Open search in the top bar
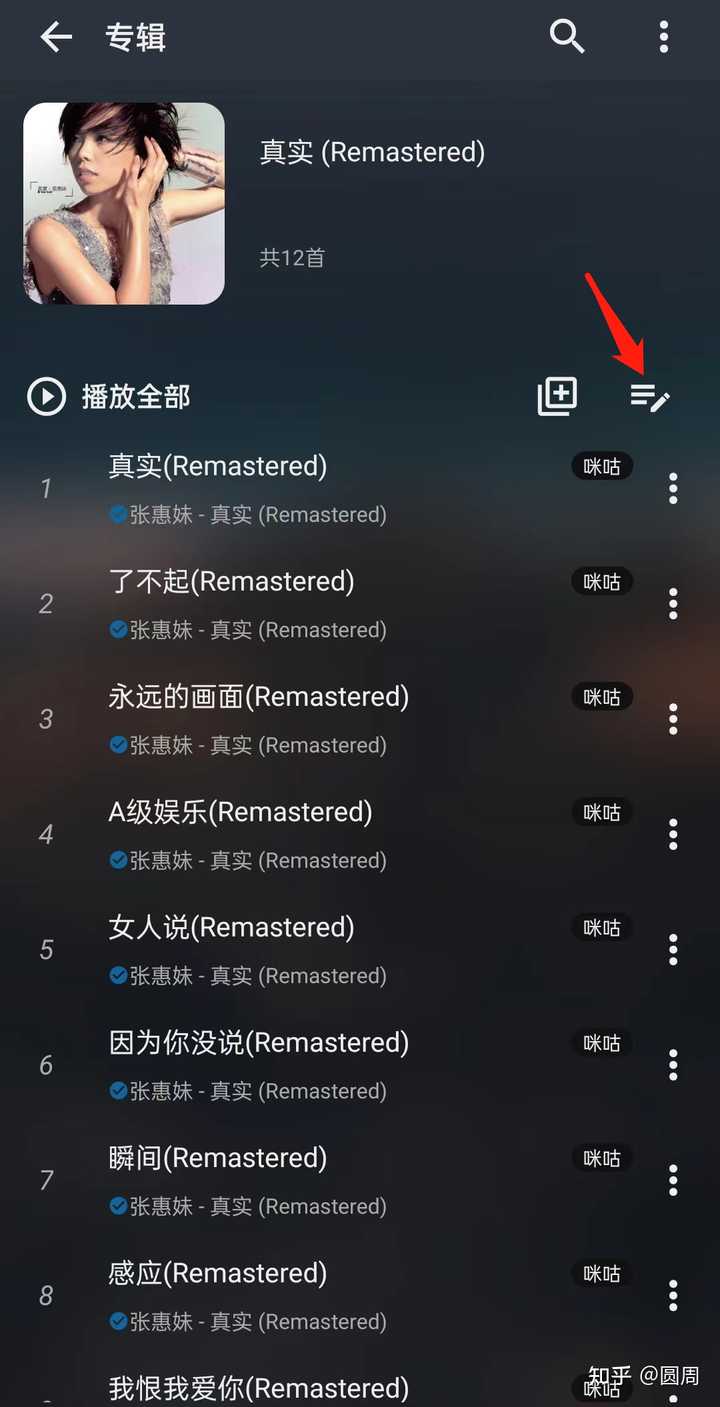Viewport: 720px width, 1407px height. click(x=567, y=38)
